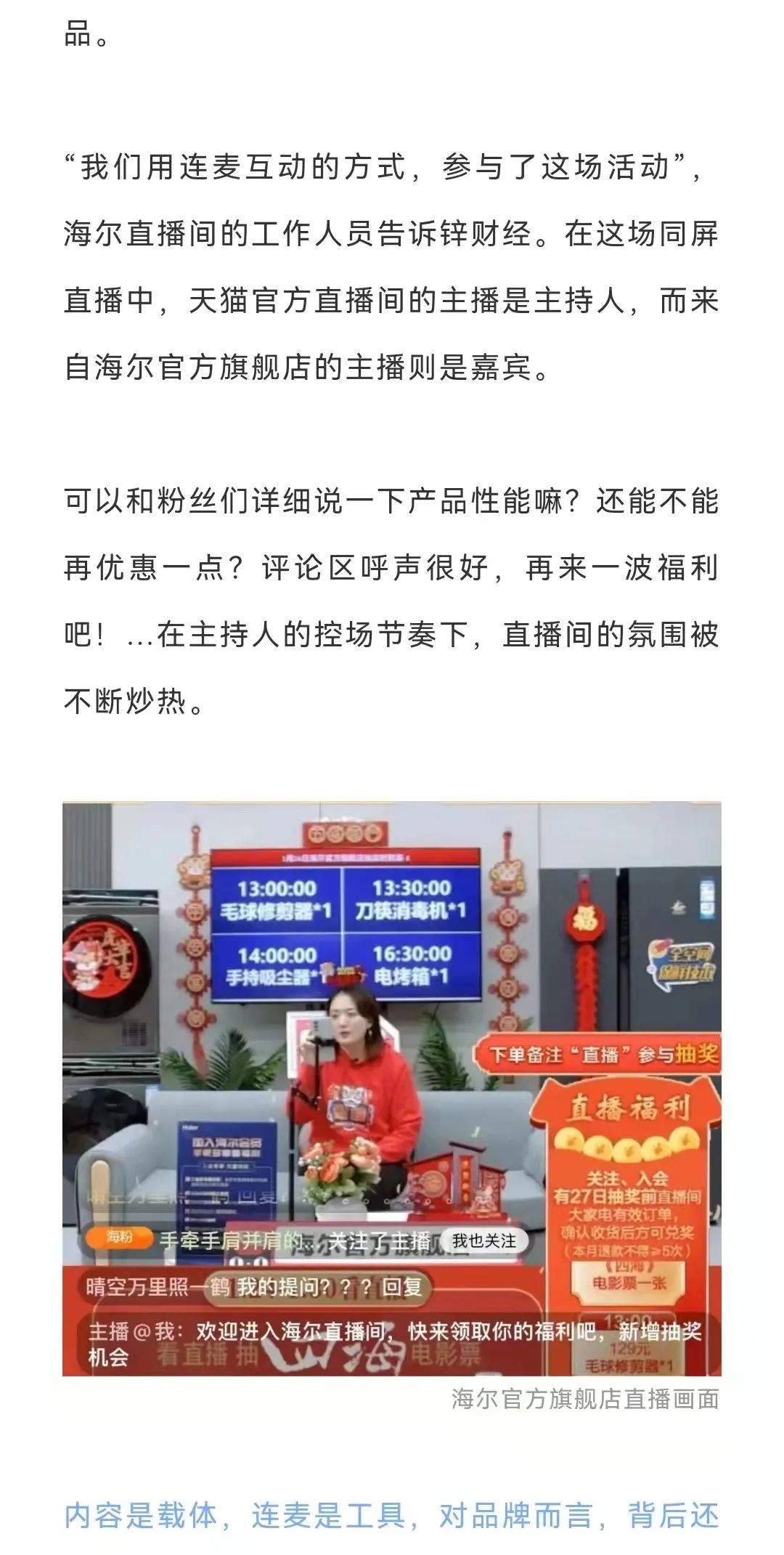Open the Haier livestream screenshot image
Screen dimensions: 784x1555
392,1088
